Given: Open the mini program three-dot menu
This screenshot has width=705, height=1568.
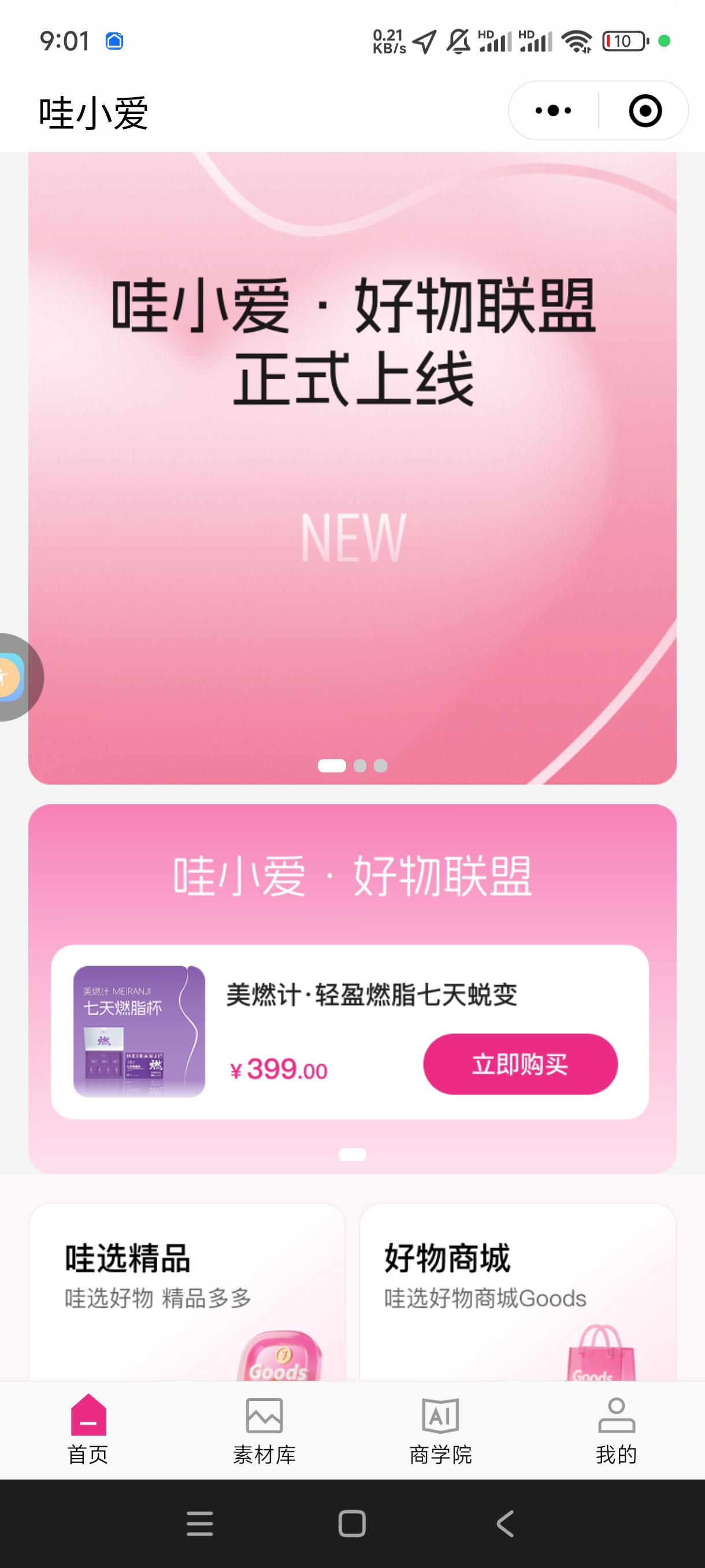Looking at the screenshot, I should 553,111.
